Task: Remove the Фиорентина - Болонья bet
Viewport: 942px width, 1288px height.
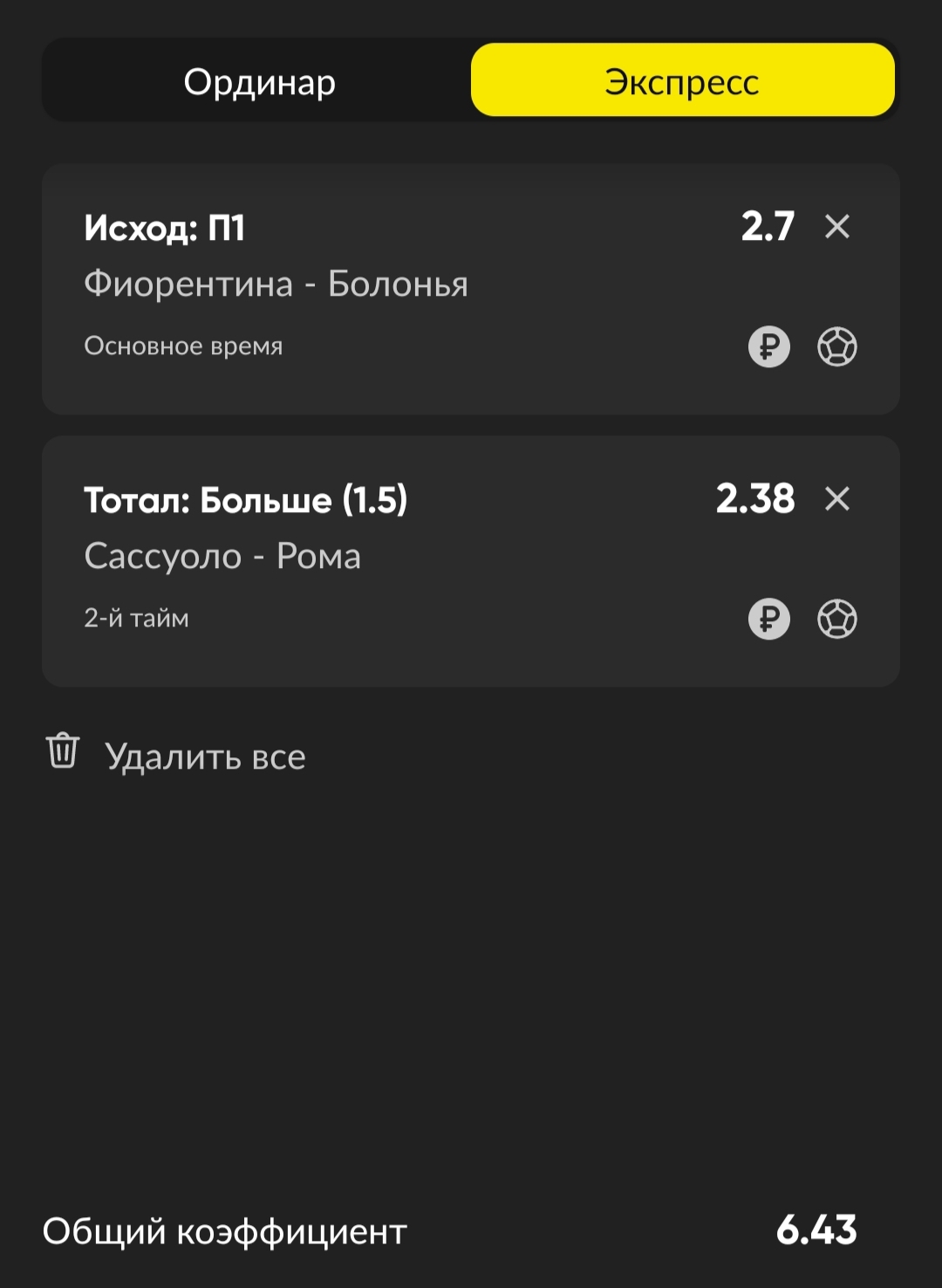Action: click(x=837, y=227)
